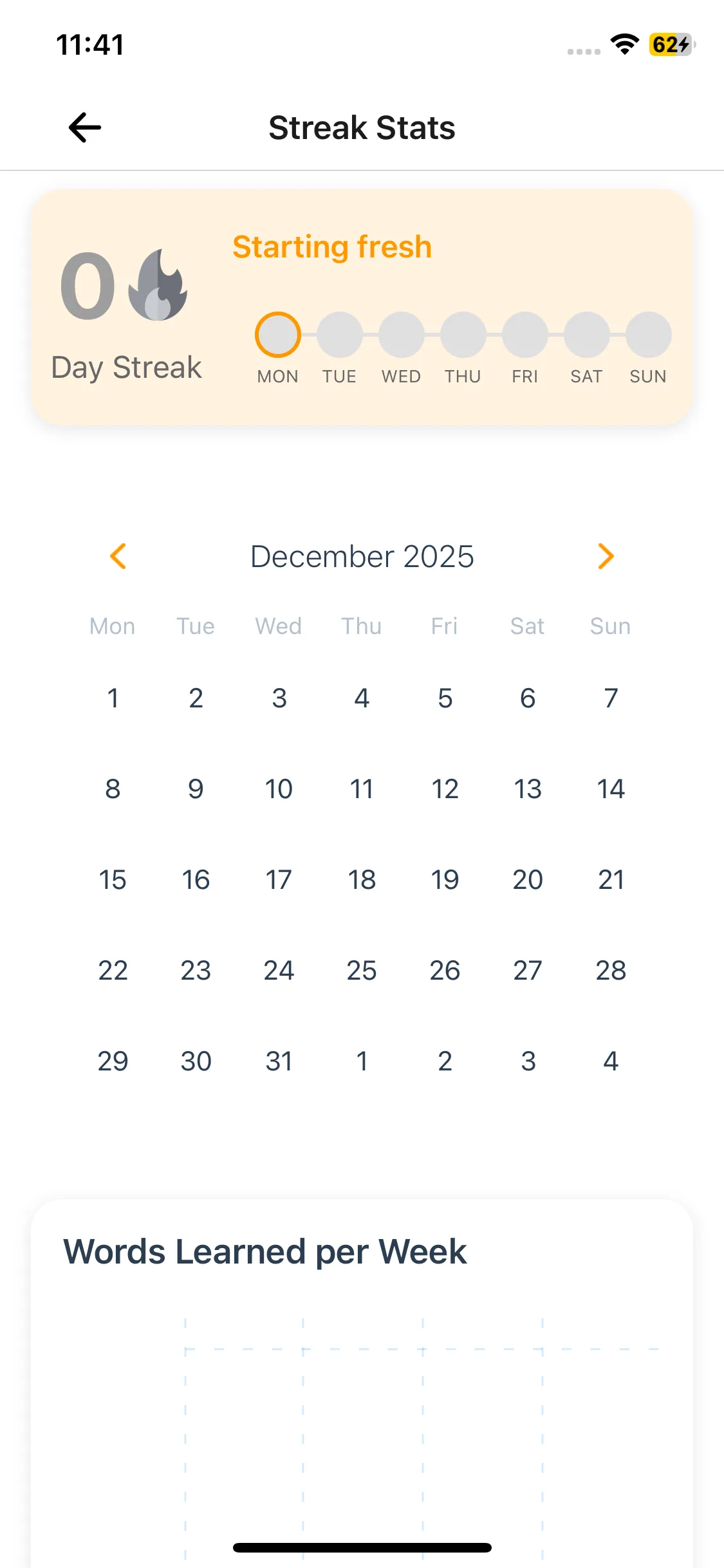This screenshot has height=1568, width=724.
Task: Go back from Streak Stats
Action: click(85, 127)
